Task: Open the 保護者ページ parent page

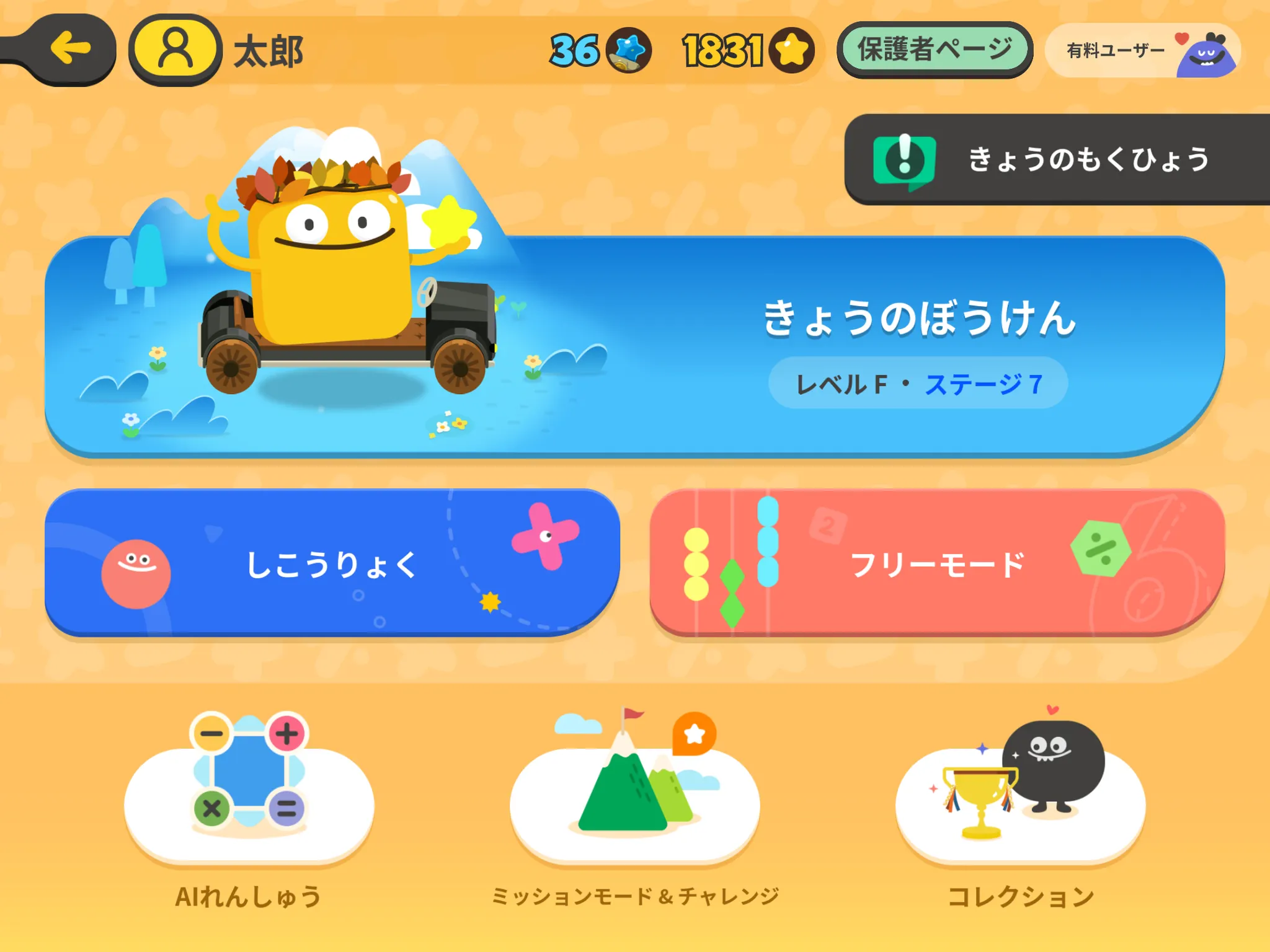Action: 935,50
